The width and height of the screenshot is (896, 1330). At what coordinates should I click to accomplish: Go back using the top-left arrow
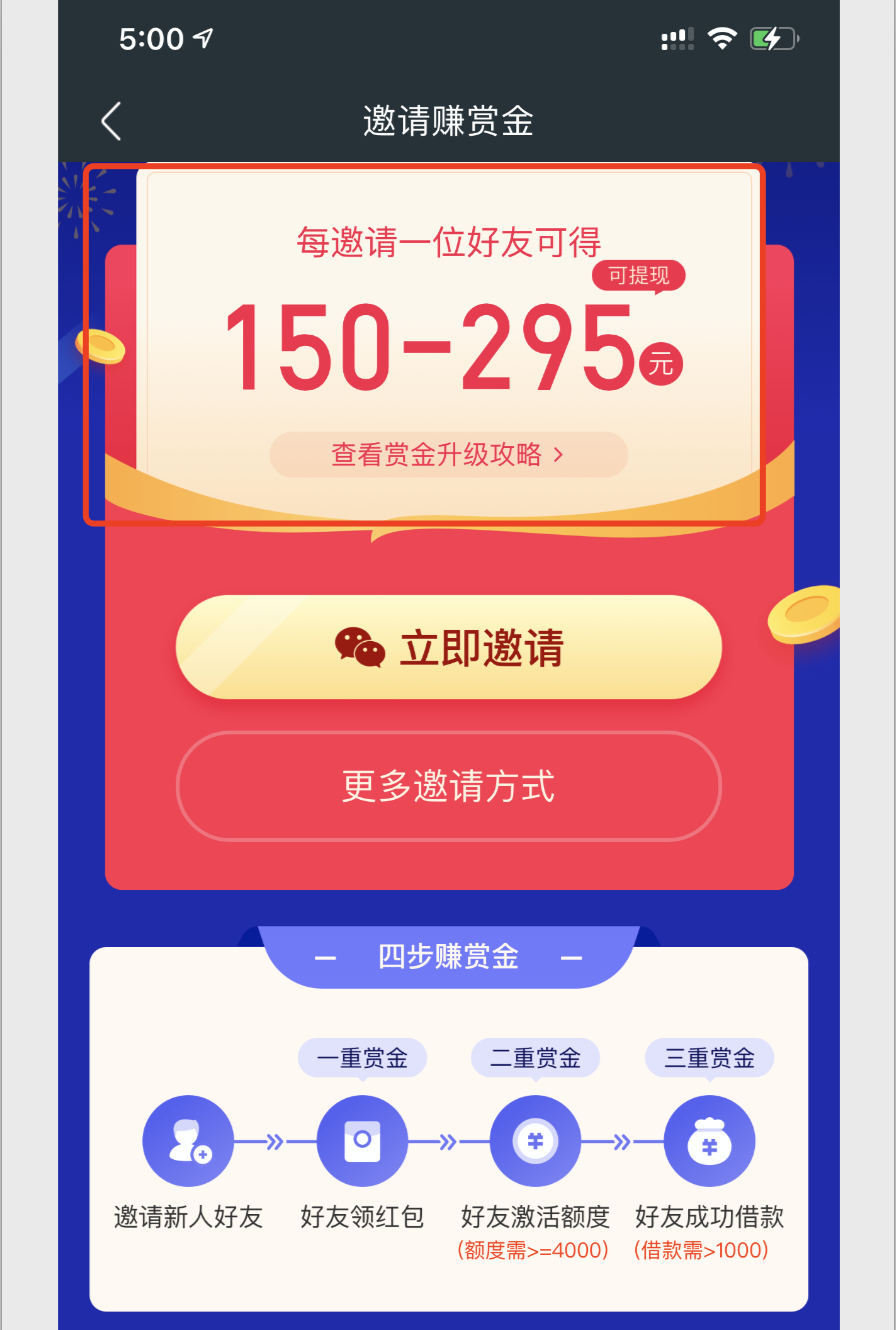111,122
